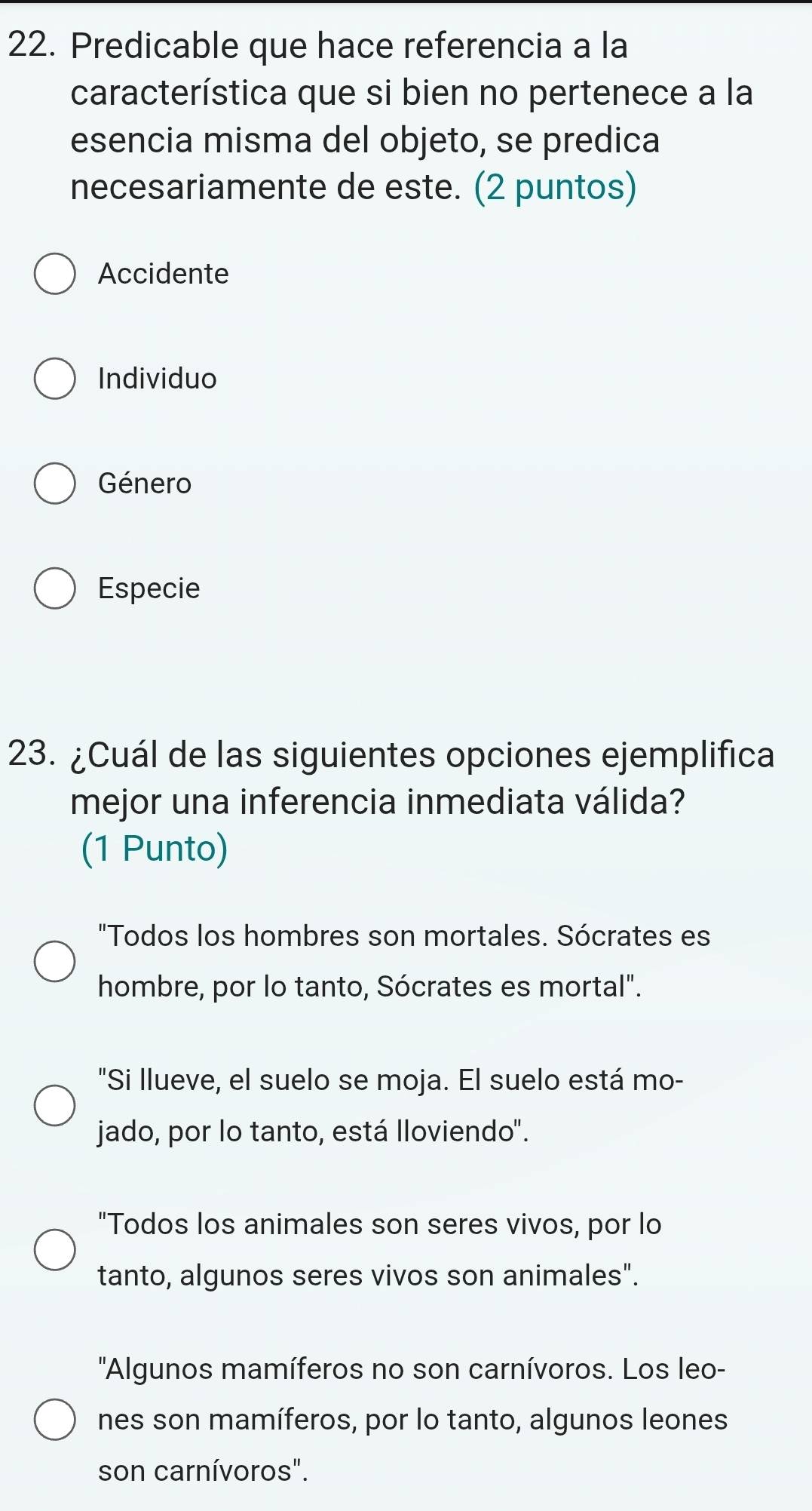This screenshot has width=812, height=1511.
Task: Pick the Especie option
Action: pyautogui.click(x=55, y=589)
